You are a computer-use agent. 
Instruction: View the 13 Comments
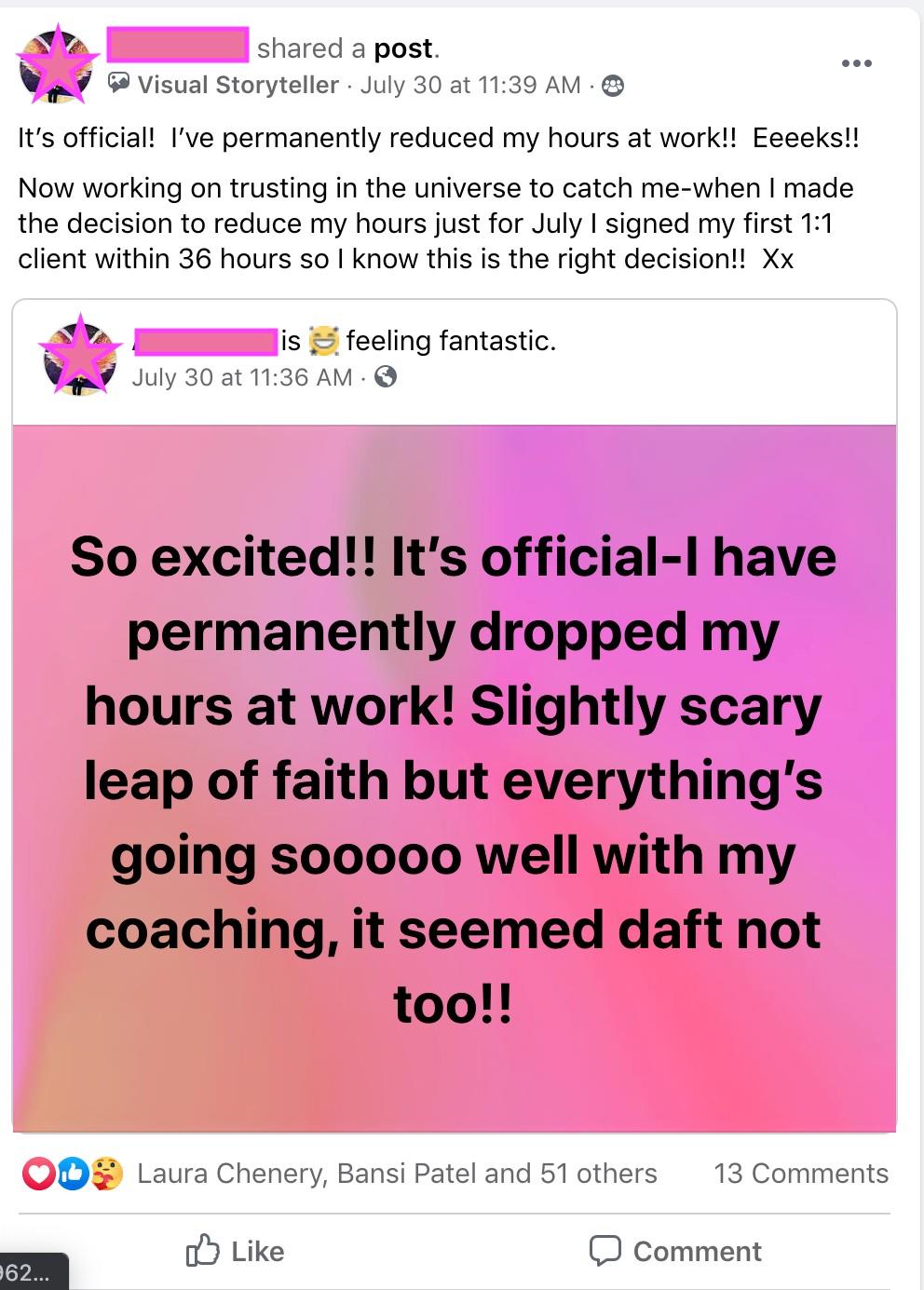point(800,1173)
